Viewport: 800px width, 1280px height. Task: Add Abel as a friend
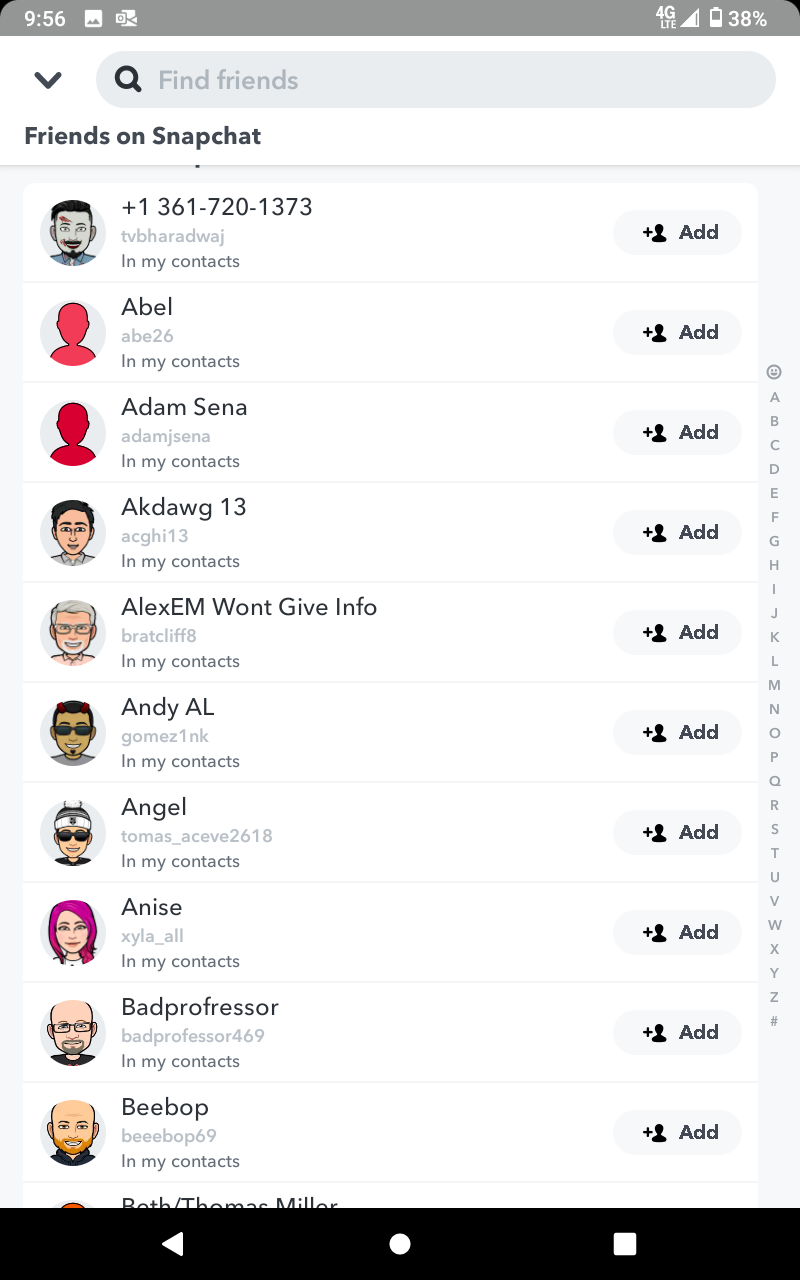[x=678, y=332]
